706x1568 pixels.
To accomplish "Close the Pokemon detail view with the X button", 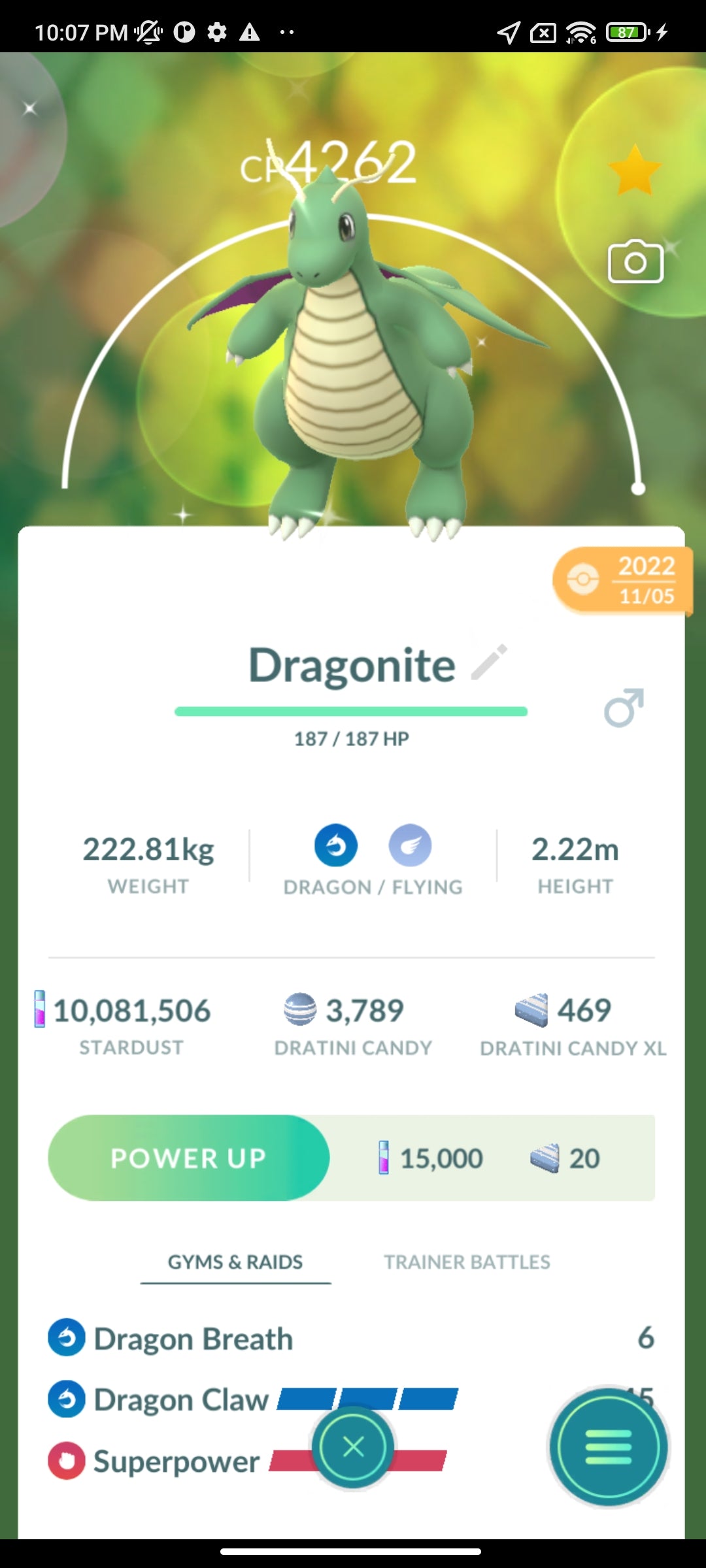I will [352, 1447].
